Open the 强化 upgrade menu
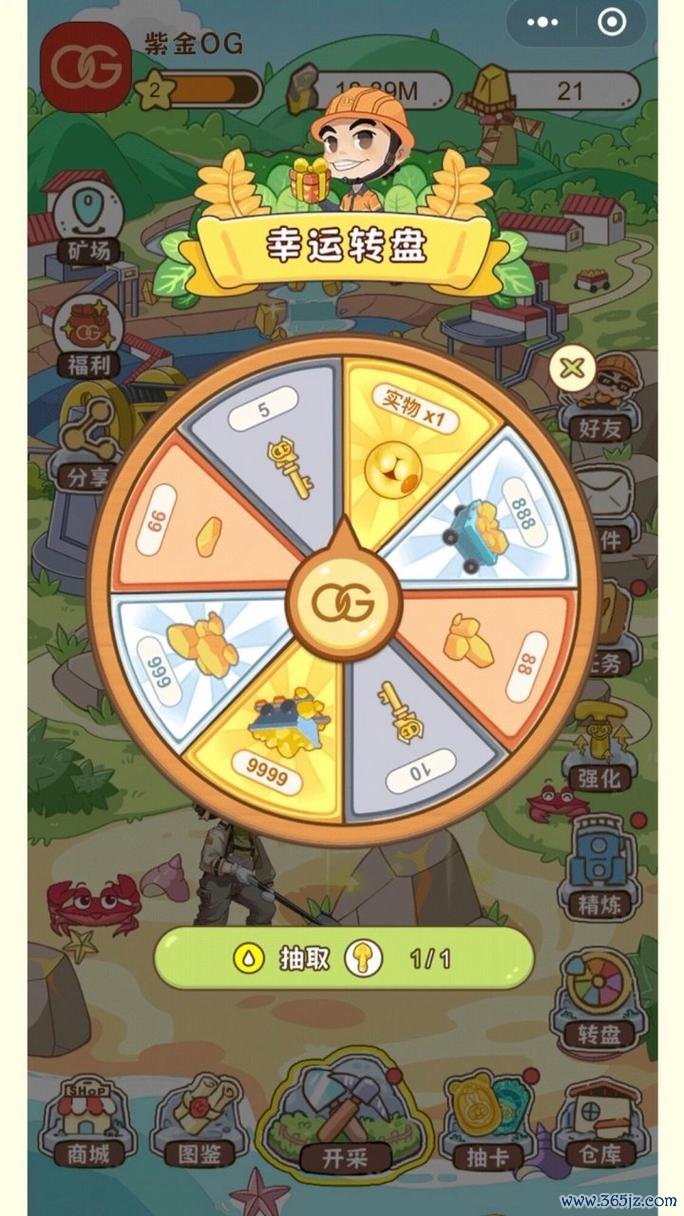The height and width of the screenshot is (1216, 684). coord(600,750)
